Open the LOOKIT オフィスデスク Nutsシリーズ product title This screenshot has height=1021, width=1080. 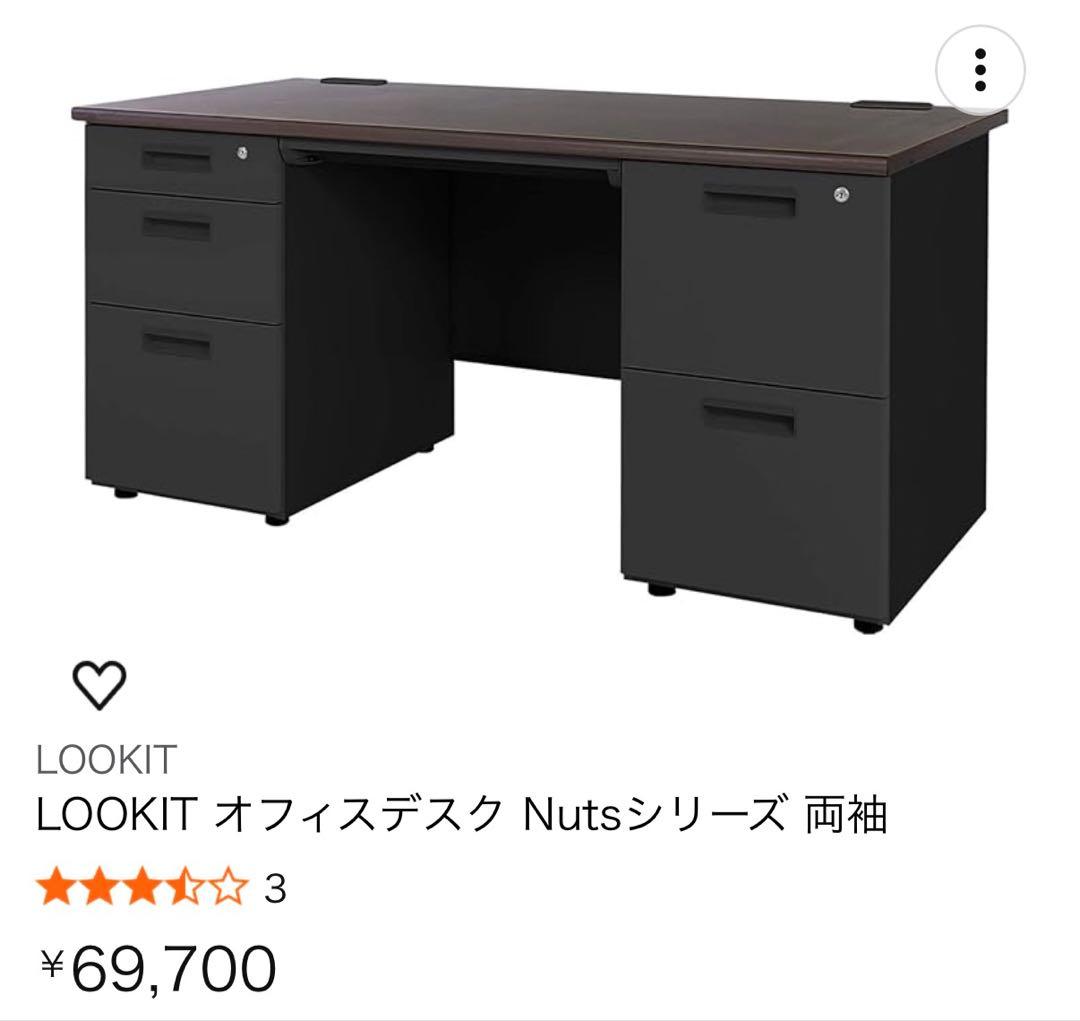(x=462, y=816)
